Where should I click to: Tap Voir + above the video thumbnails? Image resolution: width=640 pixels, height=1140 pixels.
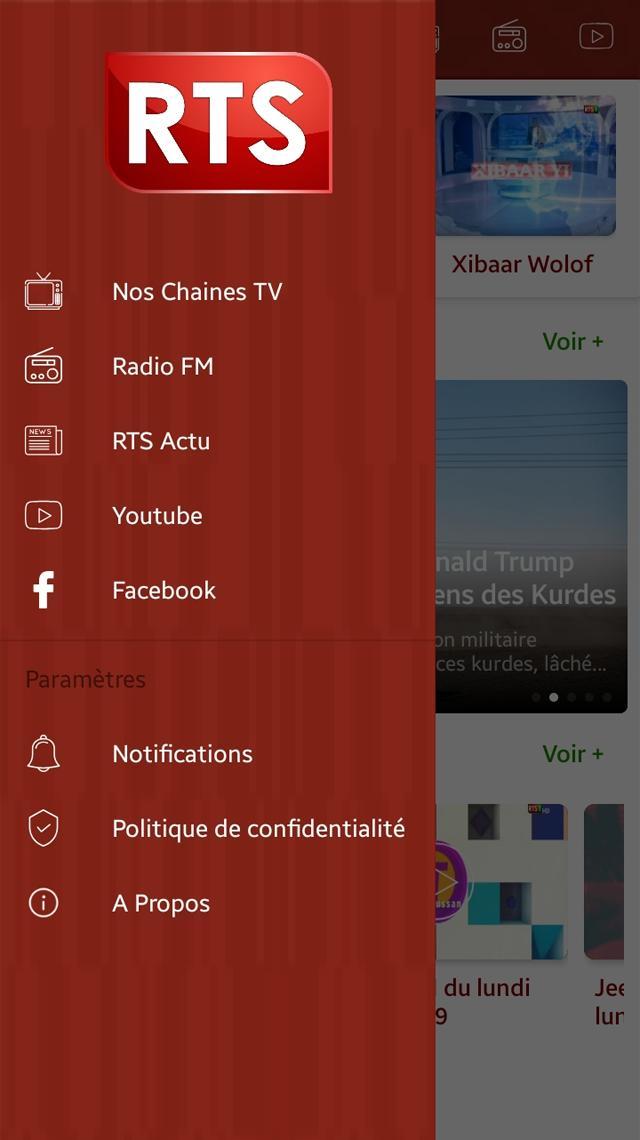(573, 754)
